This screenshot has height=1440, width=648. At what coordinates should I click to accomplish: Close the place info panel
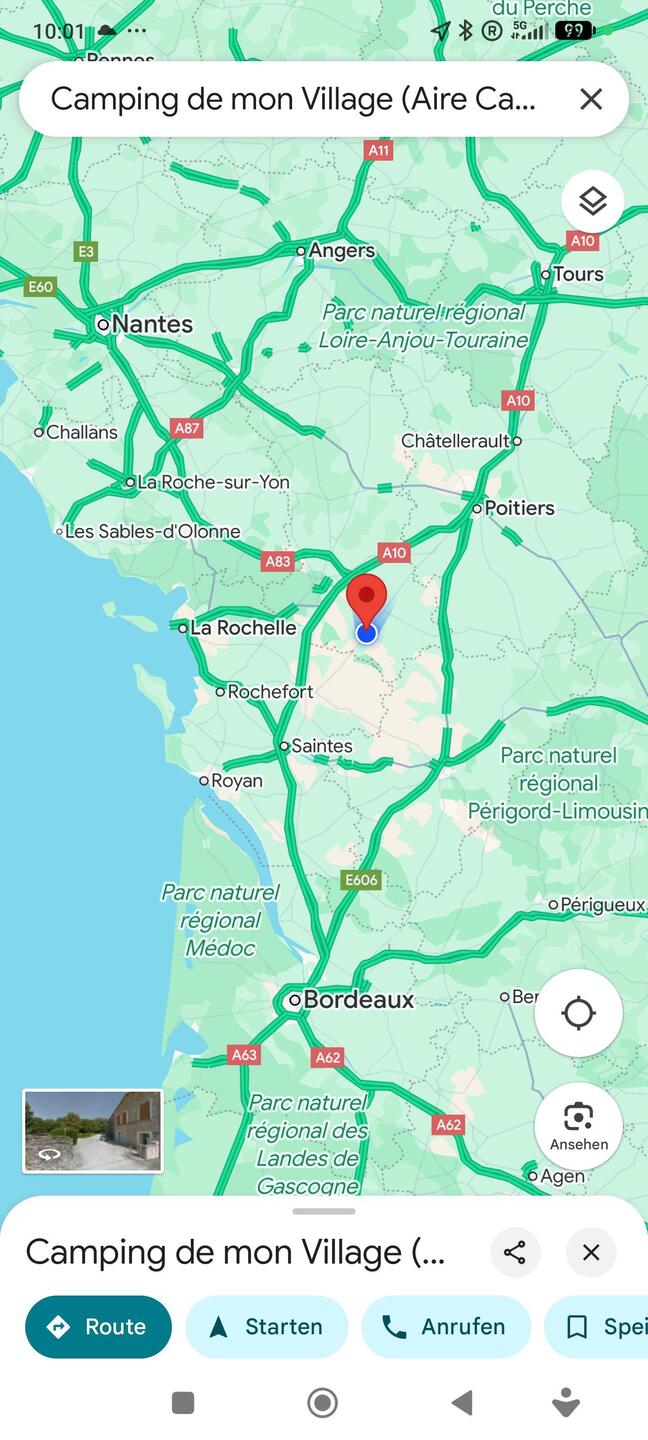pos(591,1252)
